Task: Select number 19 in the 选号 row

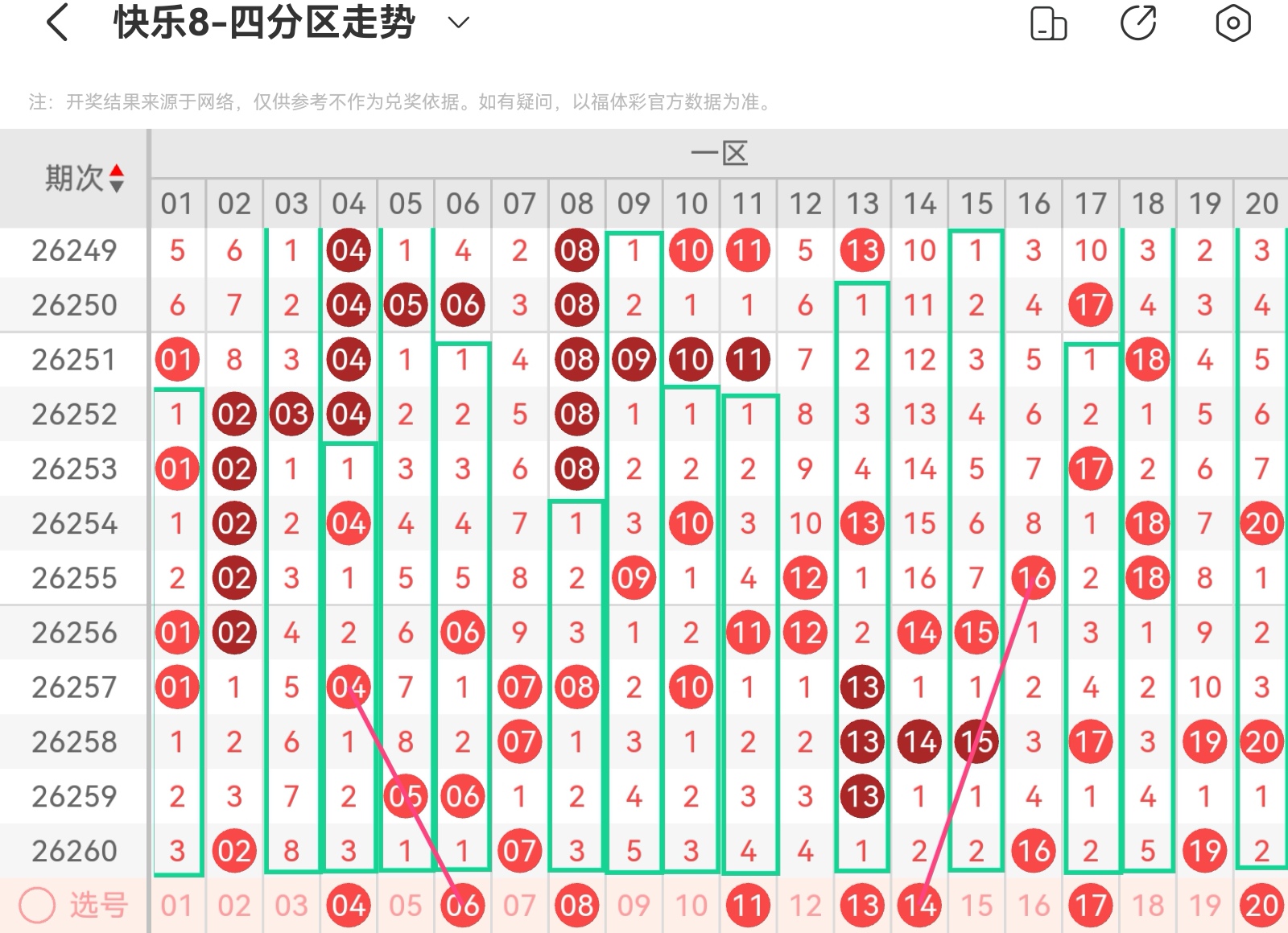Action: click(x=1204, y=906)
